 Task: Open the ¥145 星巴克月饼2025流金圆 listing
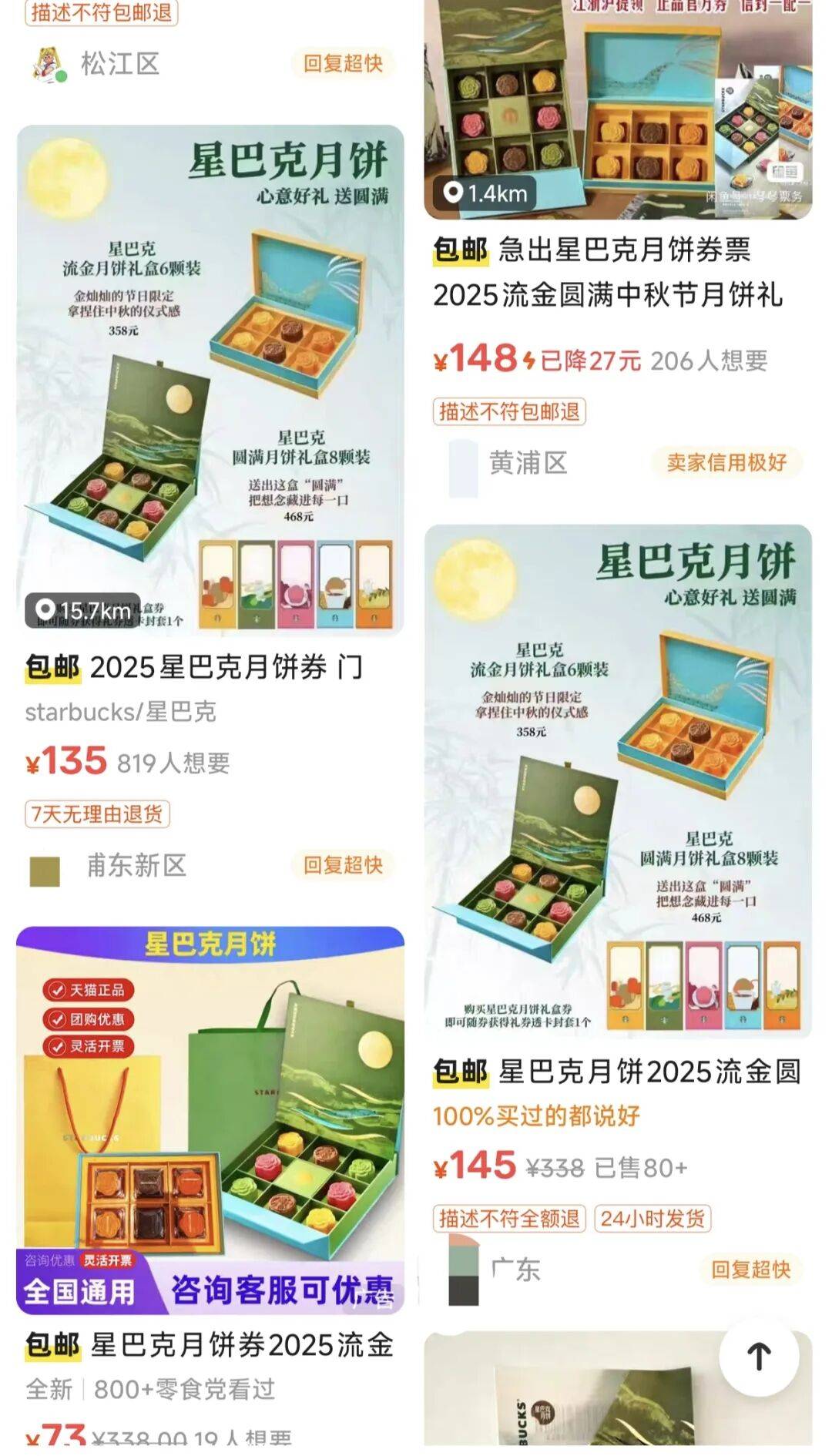coord(617,782)
